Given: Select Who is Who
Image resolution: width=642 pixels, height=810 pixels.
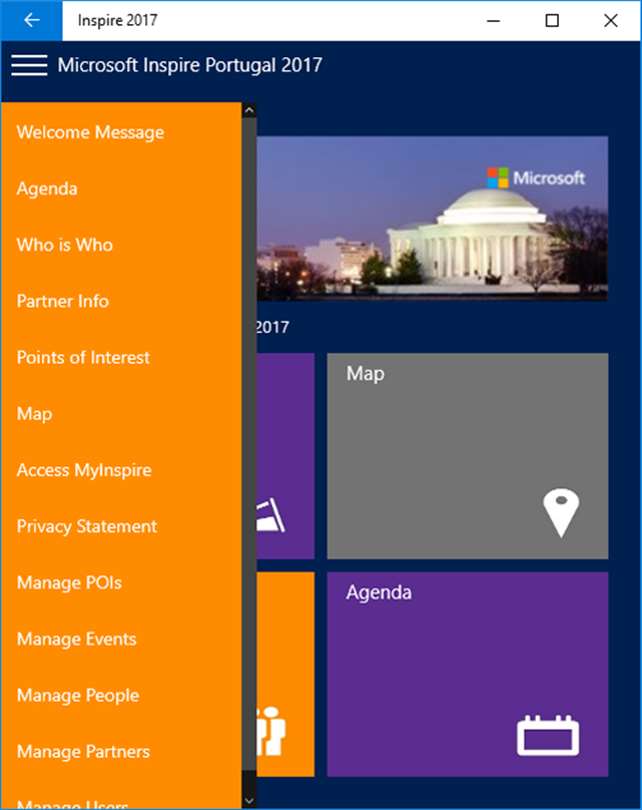Looking at the screenshot, I should pyautogui.click(x=65, y=245).
